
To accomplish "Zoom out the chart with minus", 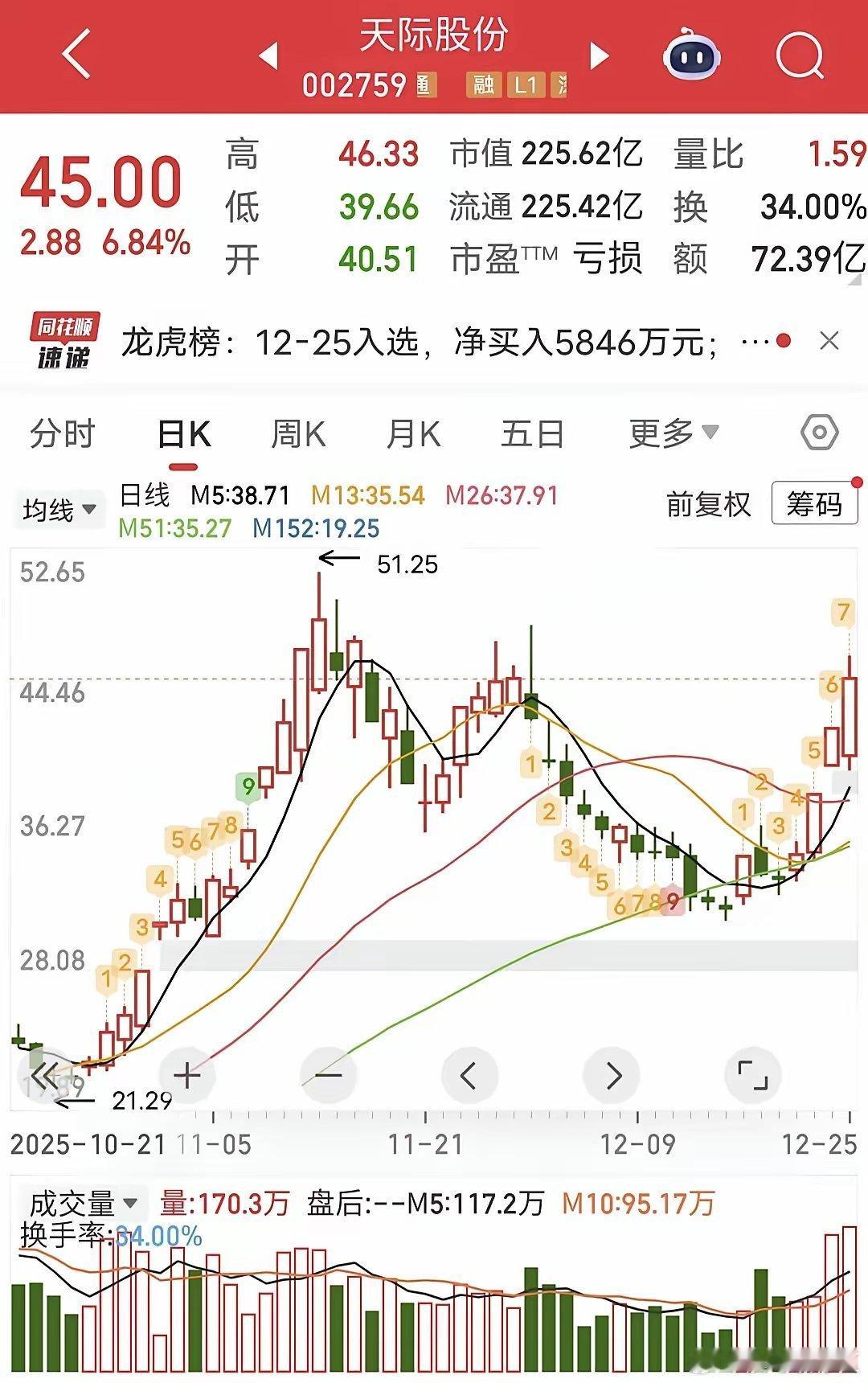I will [329, 1075].
